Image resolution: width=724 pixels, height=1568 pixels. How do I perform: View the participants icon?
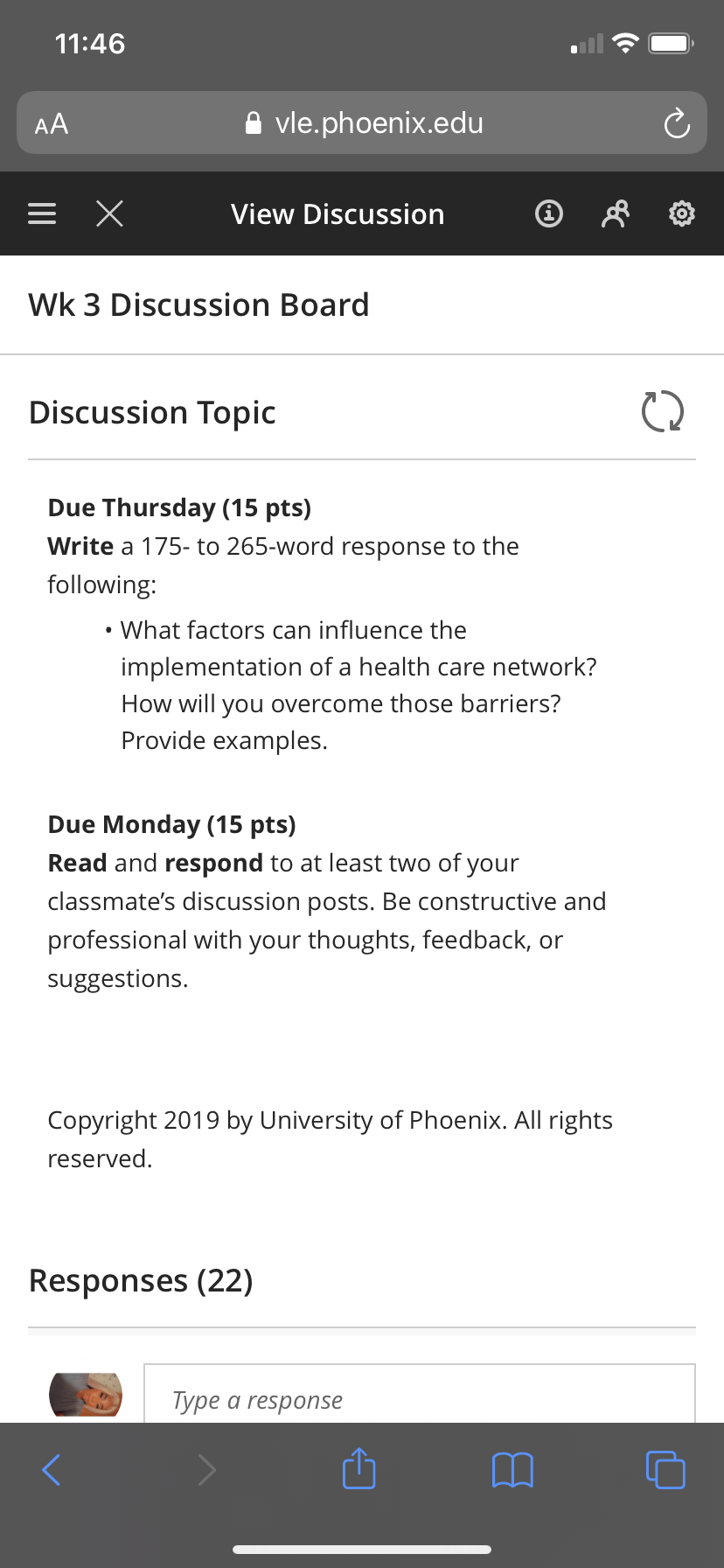pos(616,213)
